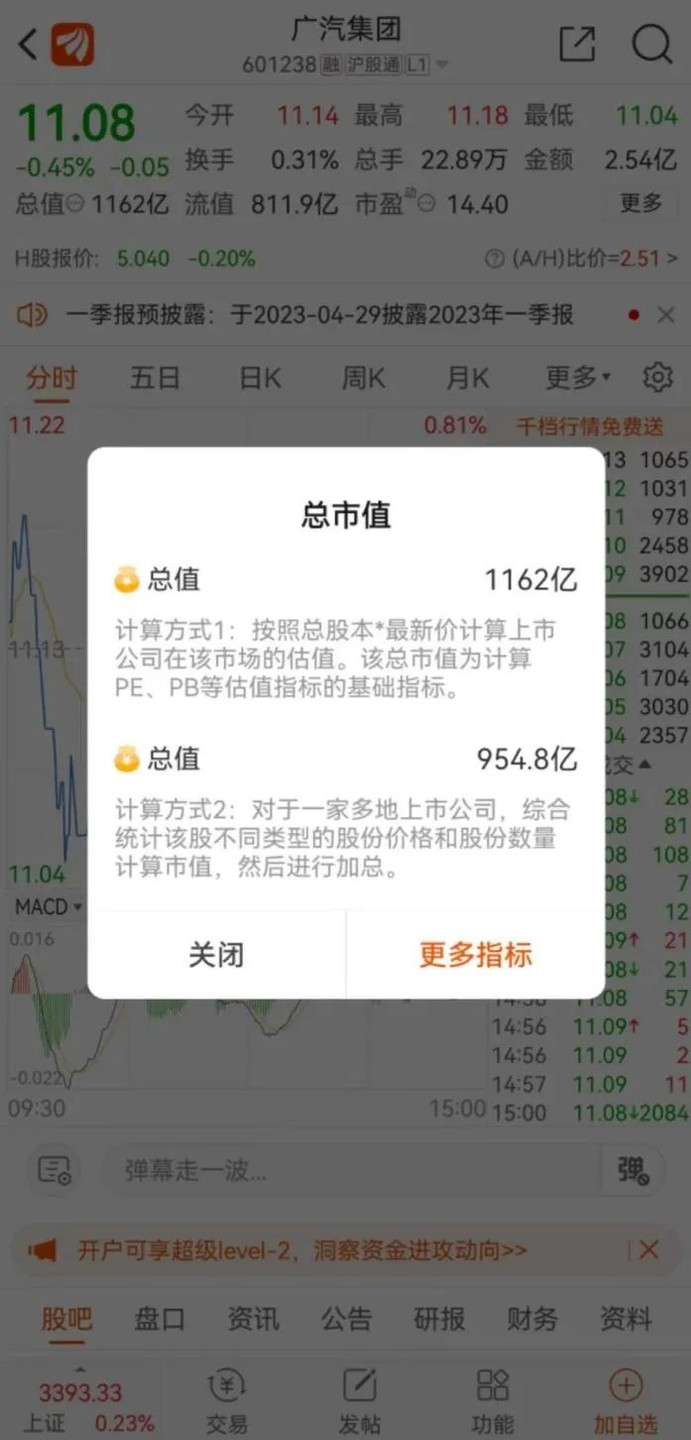The image size is (691, 1440).
Task: Show 更多 stock details
Action: (641, 204)
